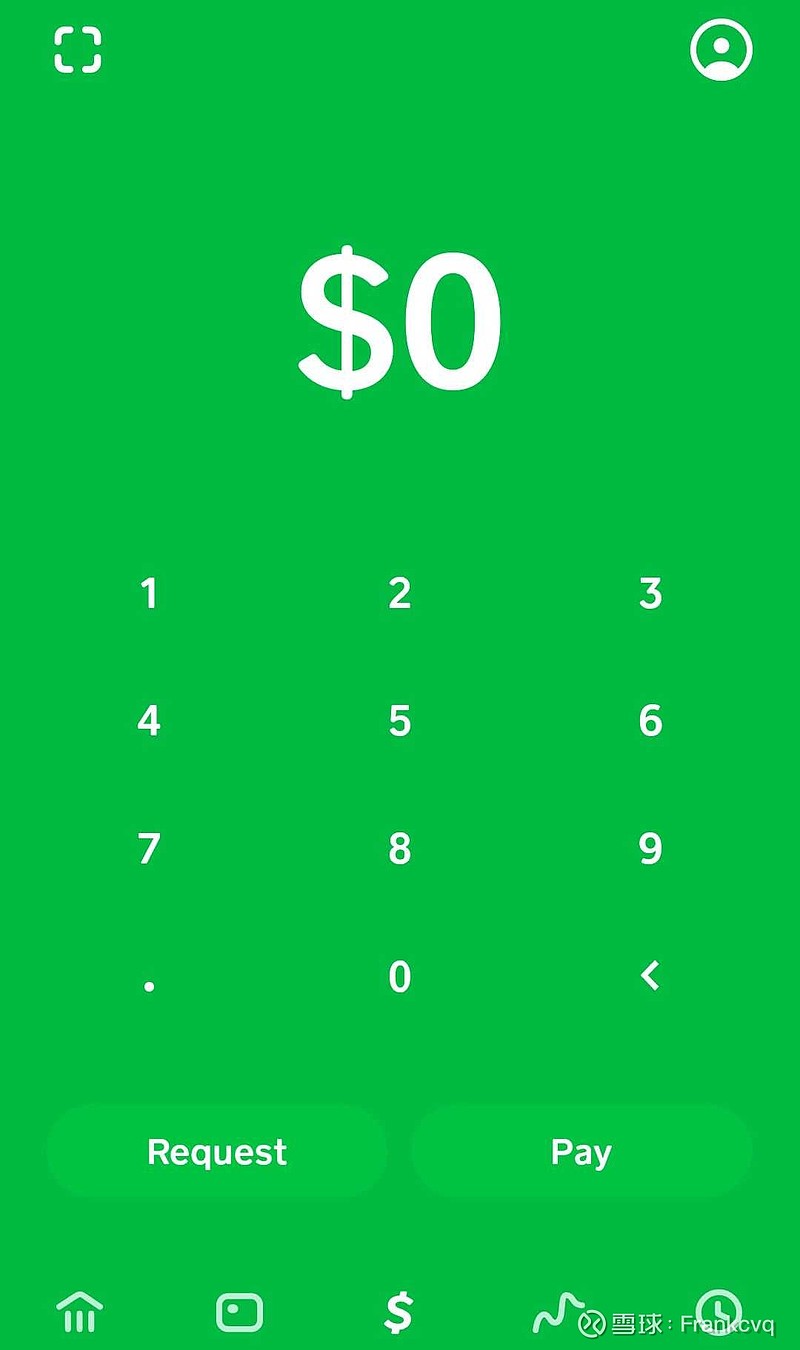Open the profile account icon

(722, 47)
